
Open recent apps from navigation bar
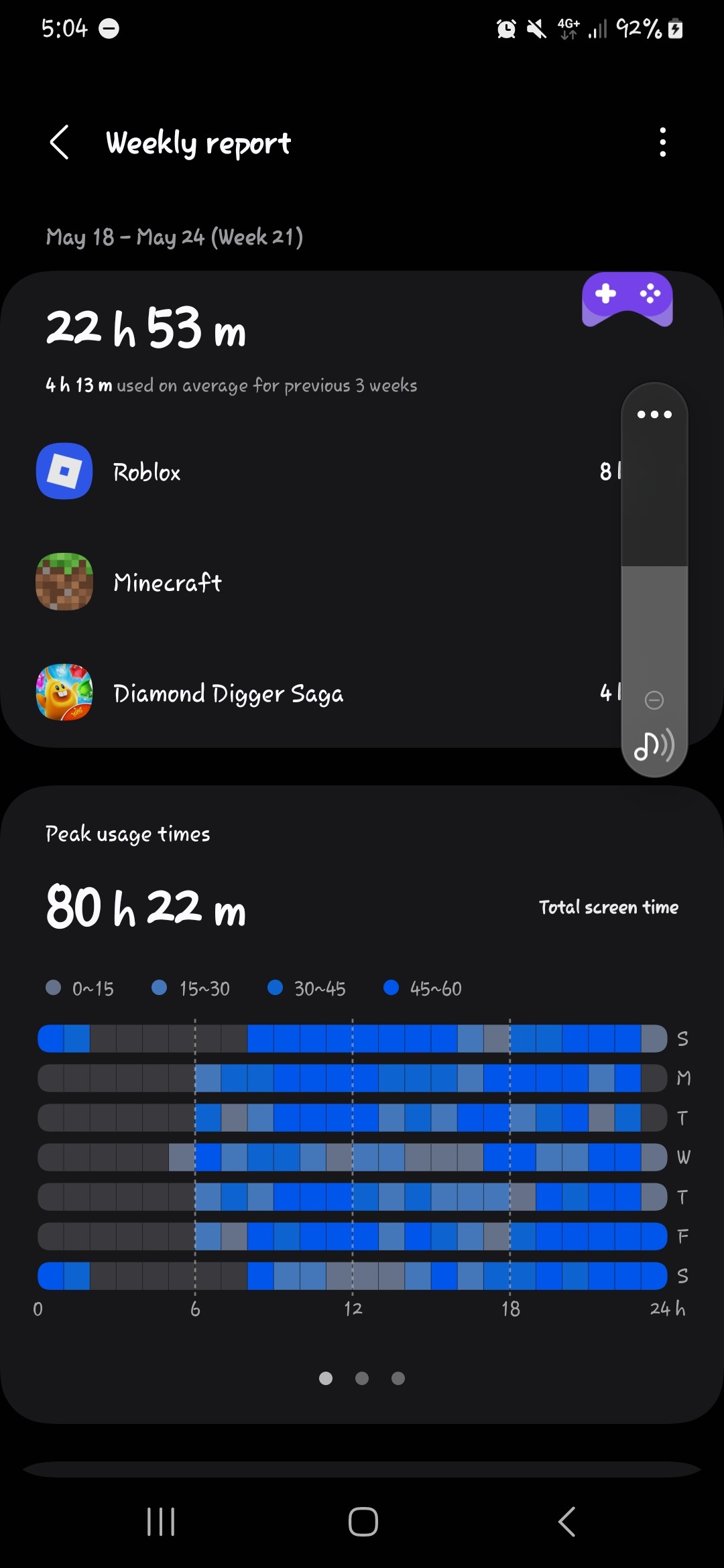coord(161,1522)
